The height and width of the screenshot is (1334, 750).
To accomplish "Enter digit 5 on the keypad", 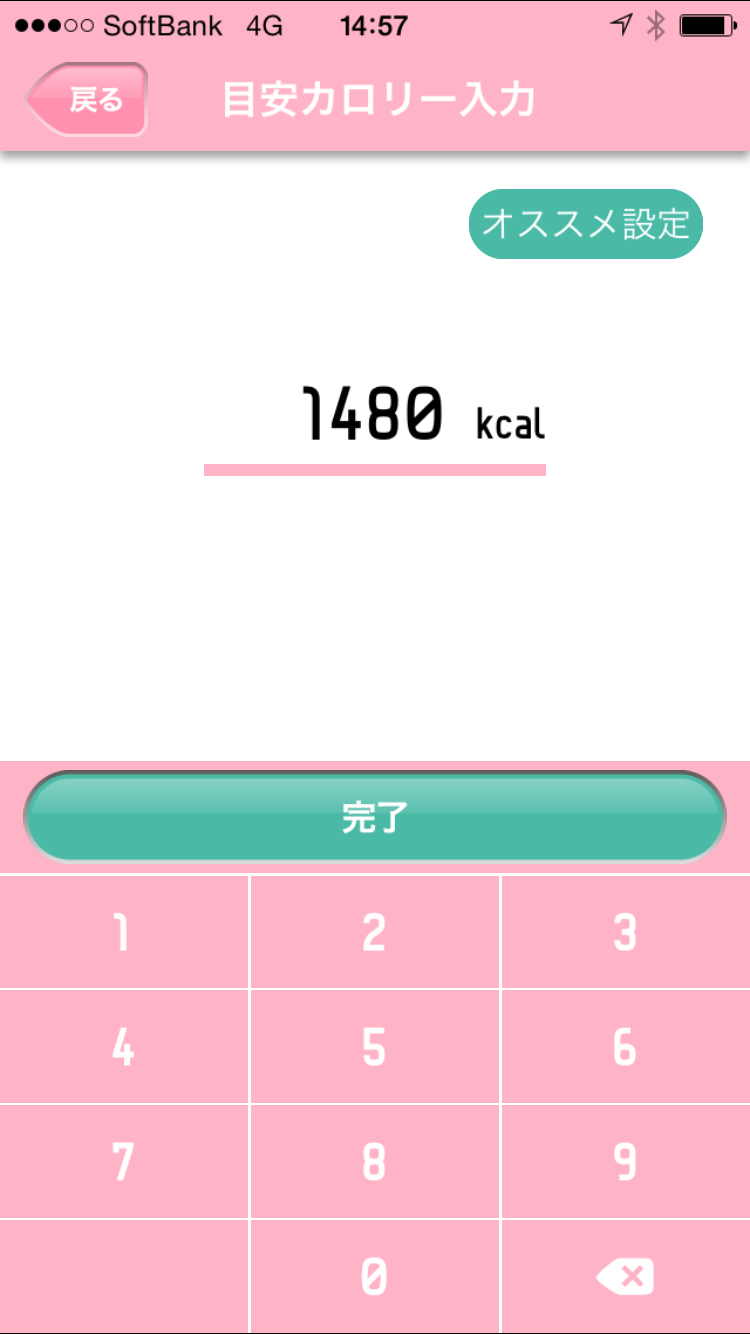I will (x=374, y=1047).
